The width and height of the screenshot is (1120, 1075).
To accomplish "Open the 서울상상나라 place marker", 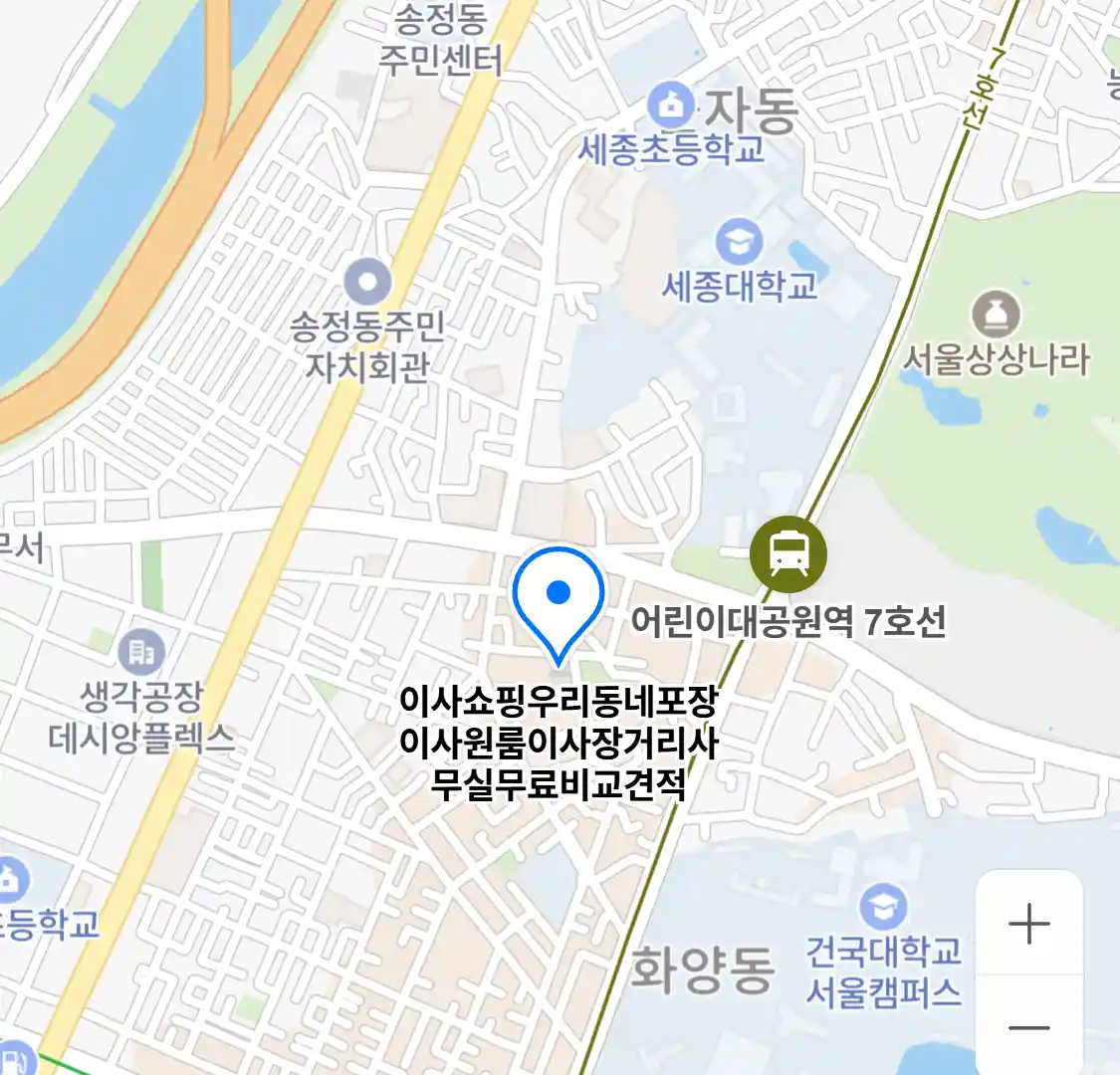I will click(x=996, y=316).
